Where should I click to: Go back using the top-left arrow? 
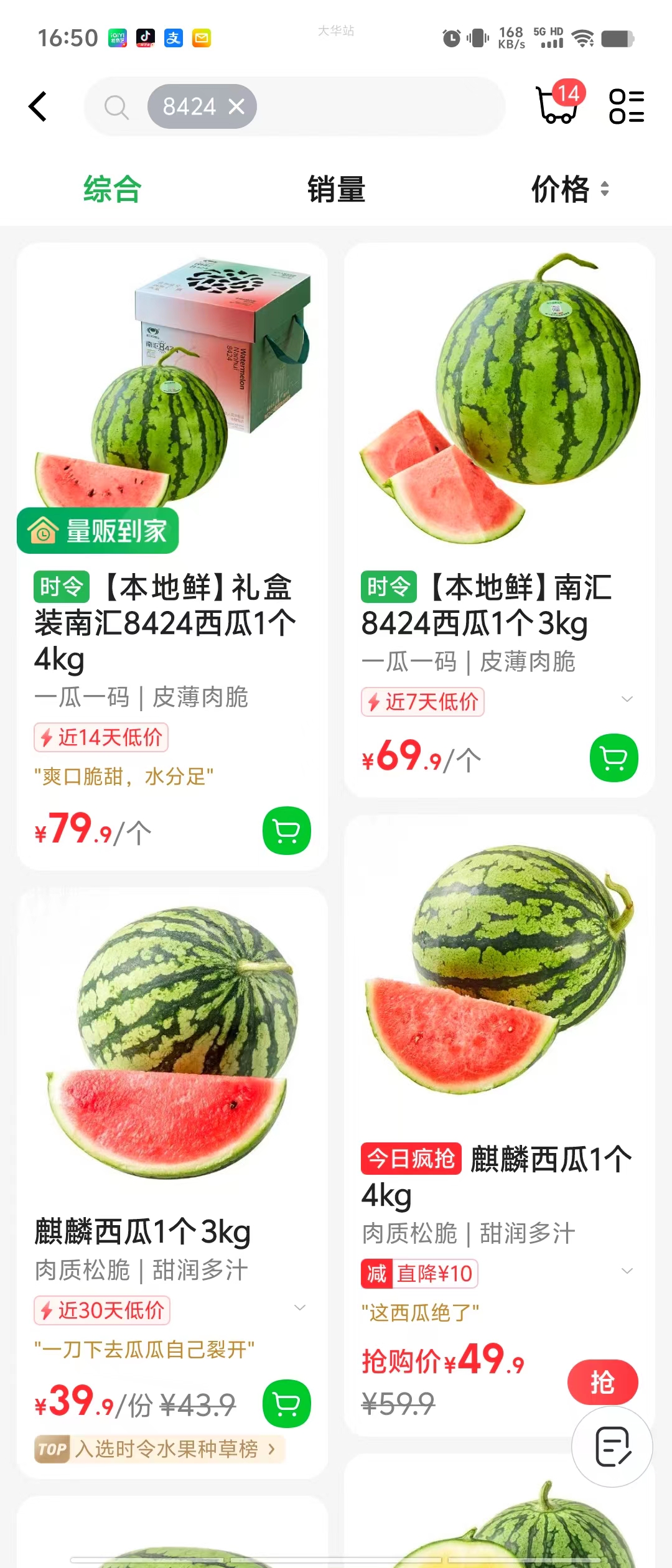click(38, 106)
